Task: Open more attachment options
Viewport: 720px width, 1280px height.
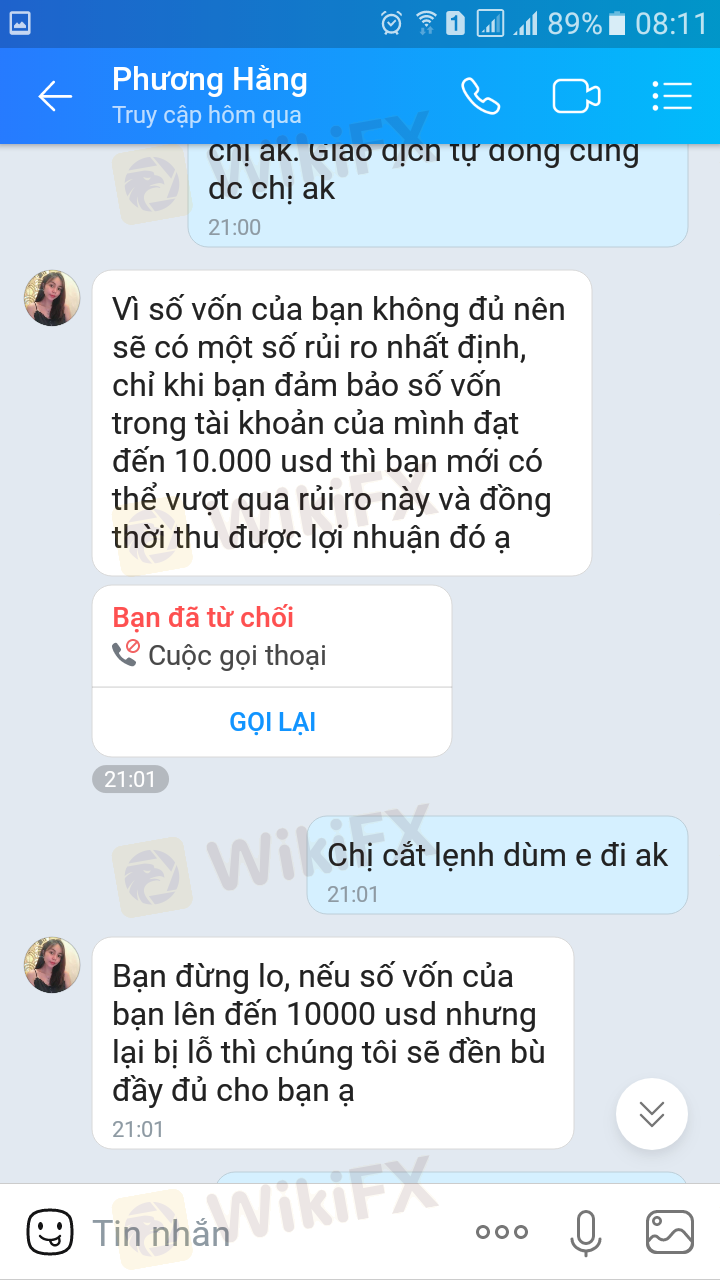Action: (502, 1232)
